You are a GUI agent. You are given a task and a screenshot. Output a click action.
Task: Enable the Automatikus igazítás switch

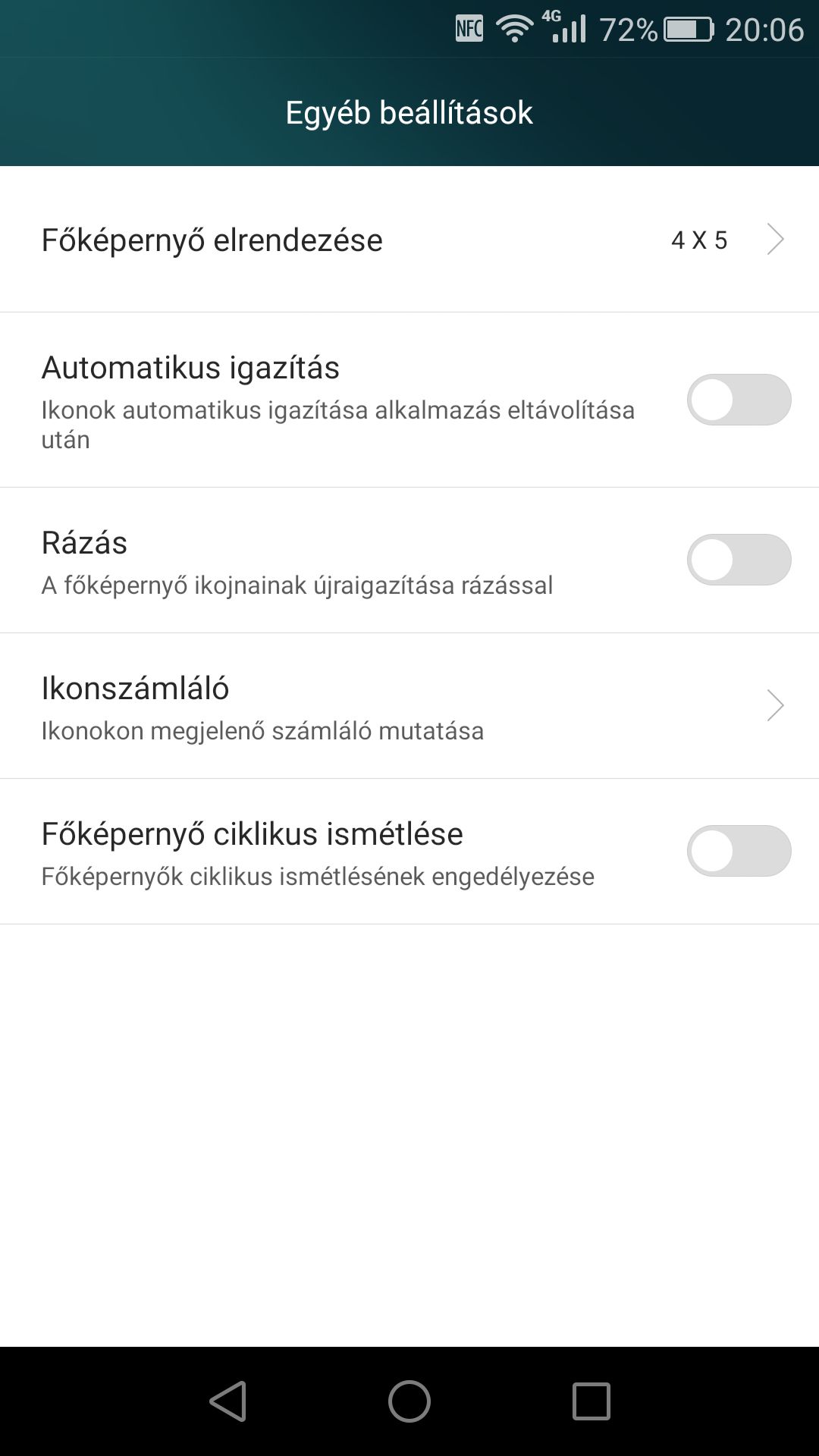click(x=739, y=400)
